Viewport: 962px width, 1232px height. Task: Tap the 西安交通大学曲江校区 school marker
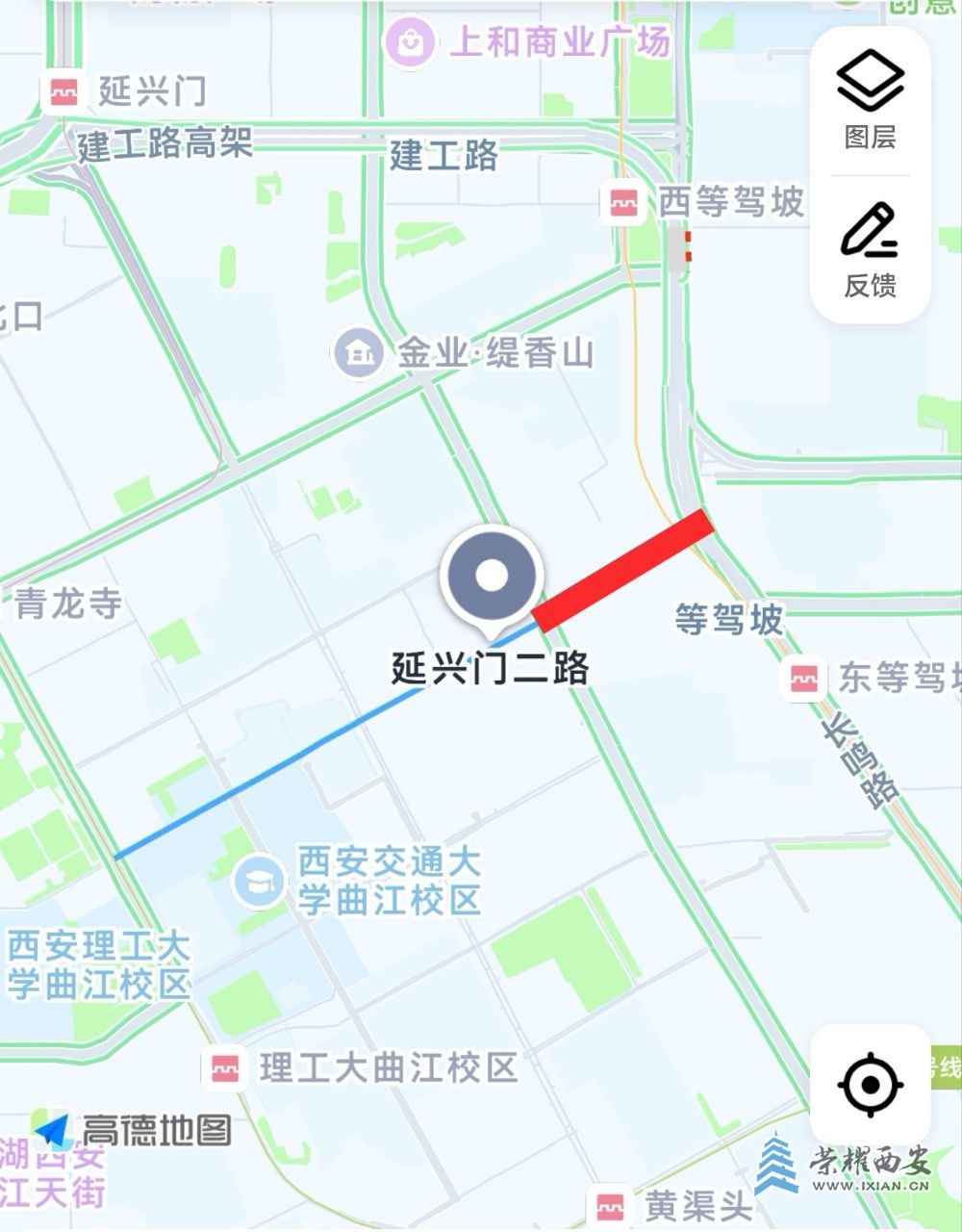tap(259, 881)
